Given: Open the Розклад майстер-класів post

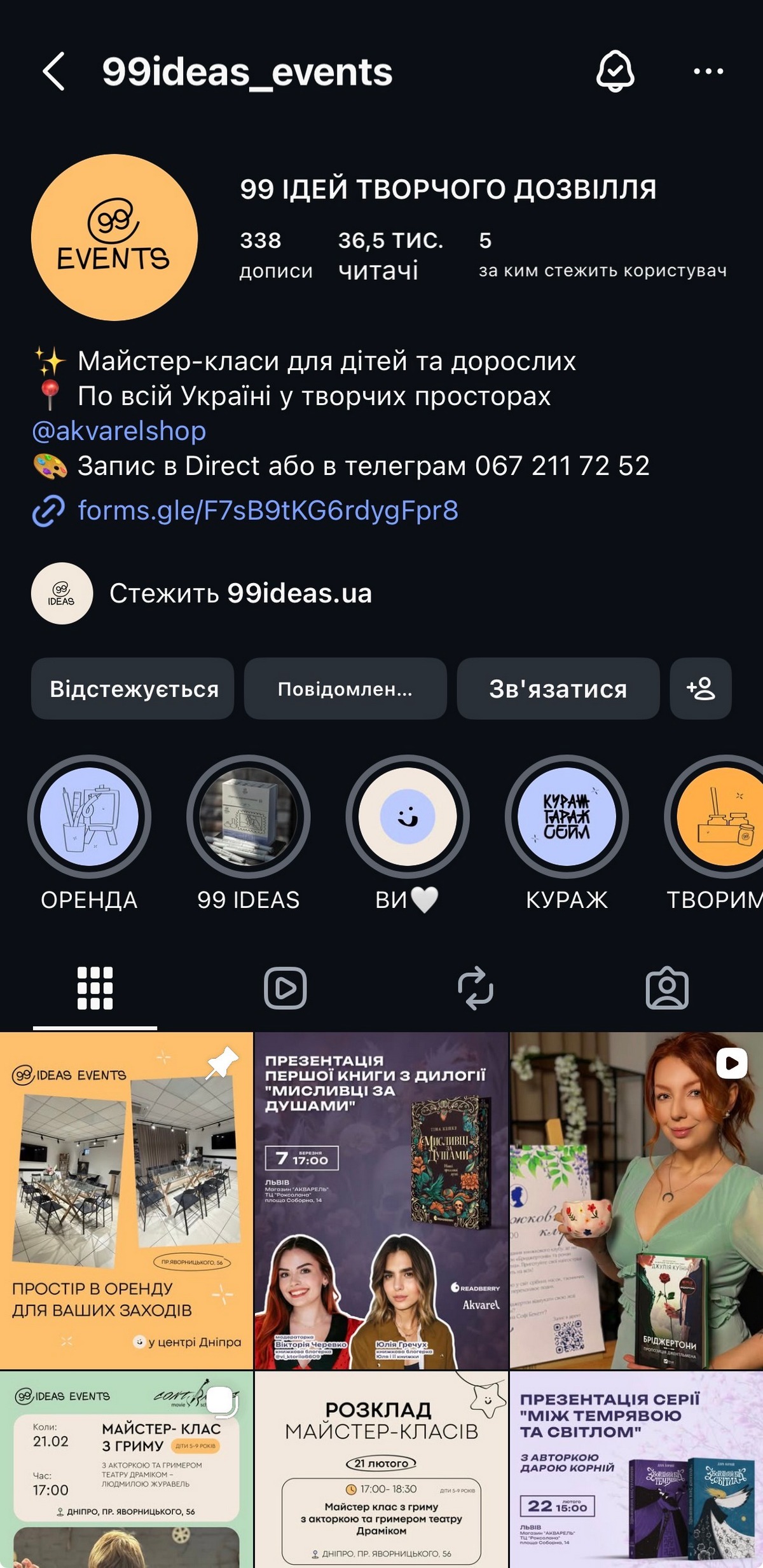Looking at the screenshot, I should click(x=381, y=1469).
